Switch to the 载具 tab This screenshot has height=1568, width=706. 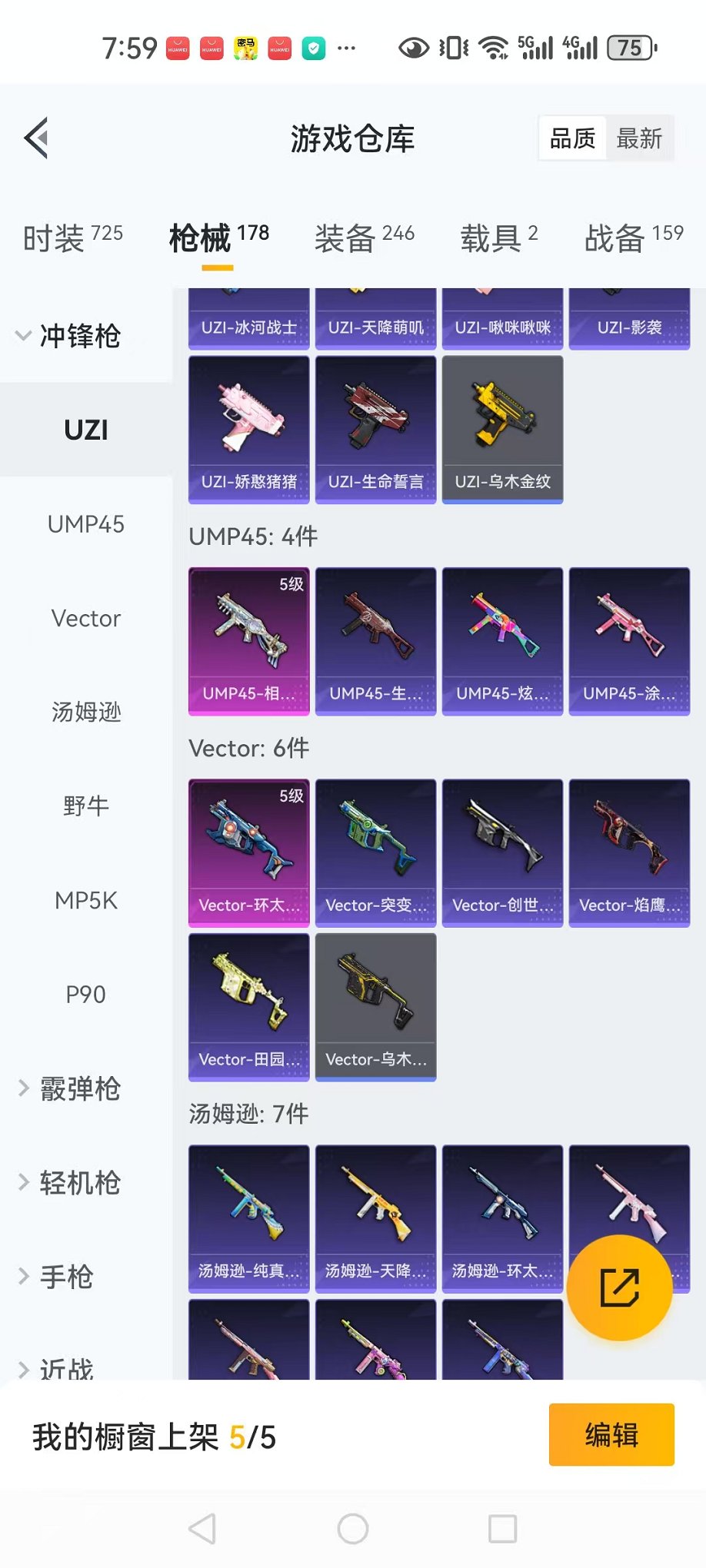pyautogui.click(x=498, y=238)
